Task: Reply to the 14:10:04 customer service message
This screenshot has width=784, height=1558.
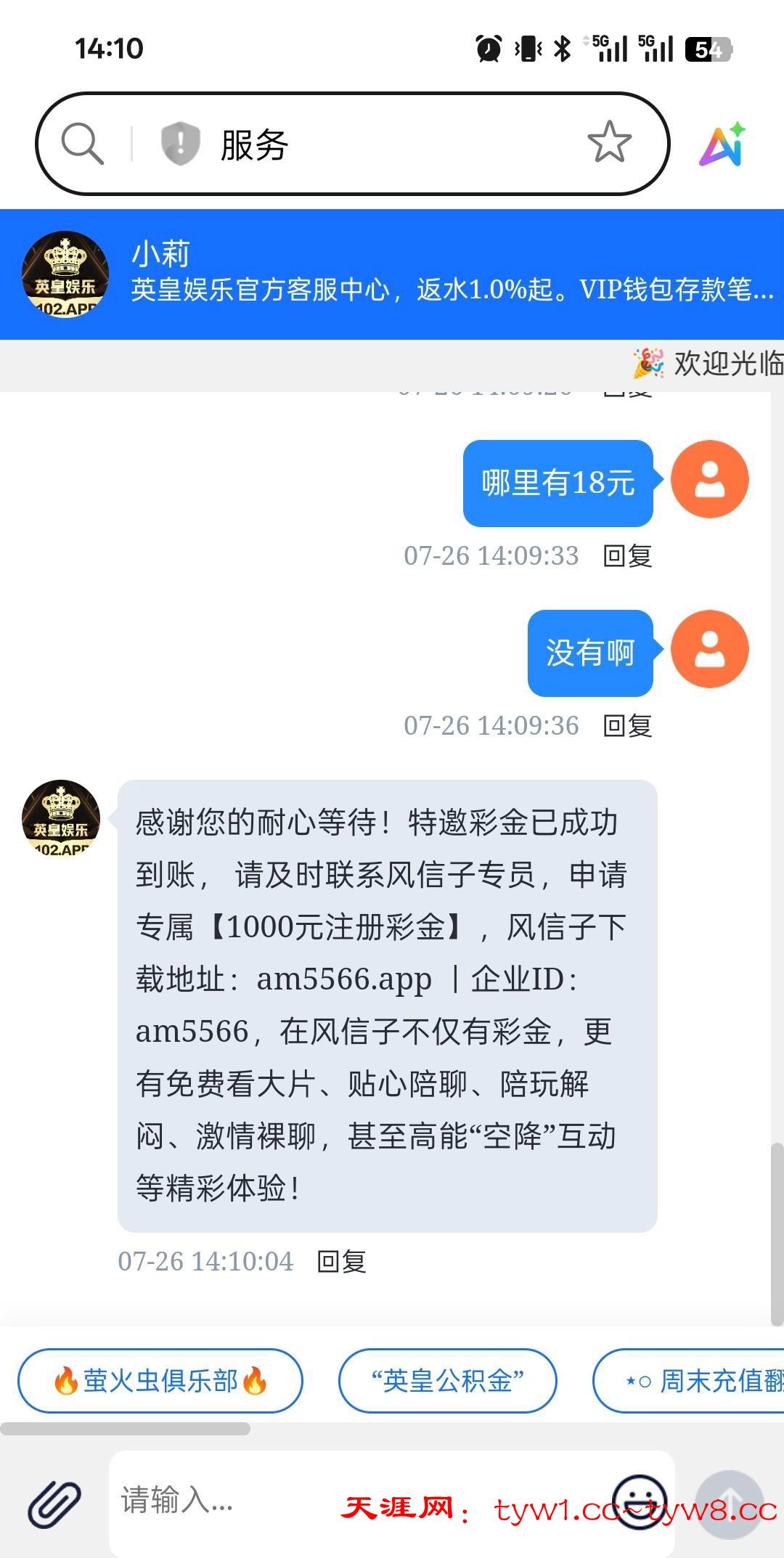Action: [x=341, y=1262]
